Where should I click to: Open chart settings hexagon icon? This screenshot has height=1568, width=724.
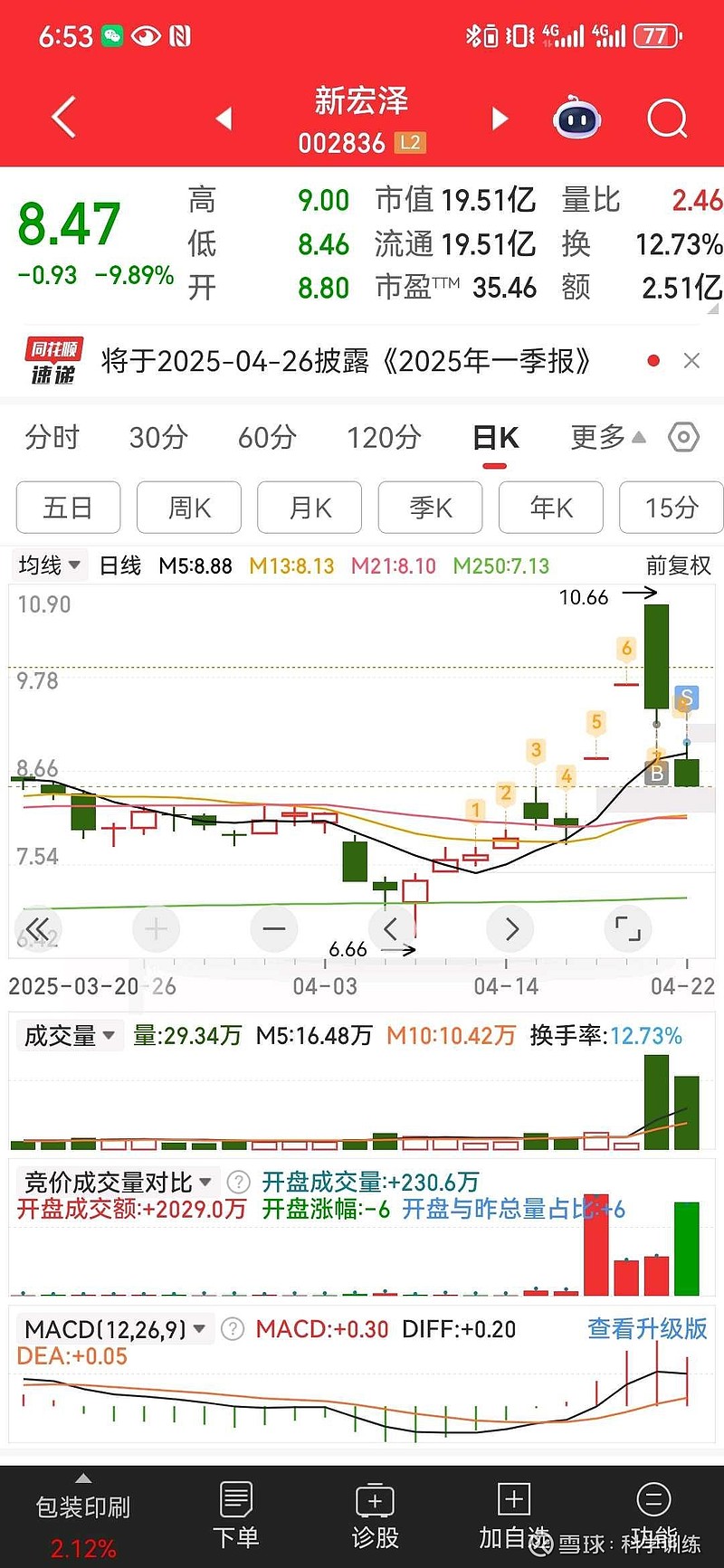pos(683,438)
